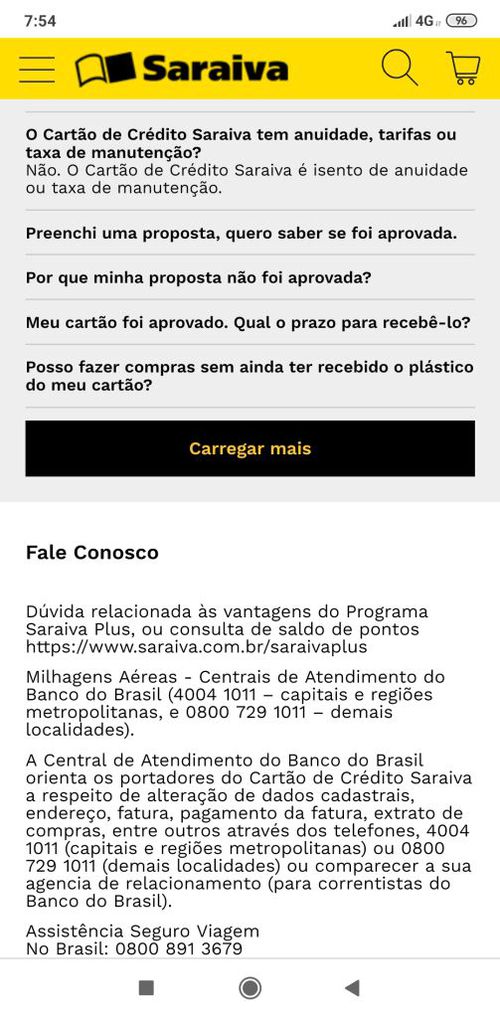Expand 'Preenchi uma proposta' question

[x=242, y=233]
